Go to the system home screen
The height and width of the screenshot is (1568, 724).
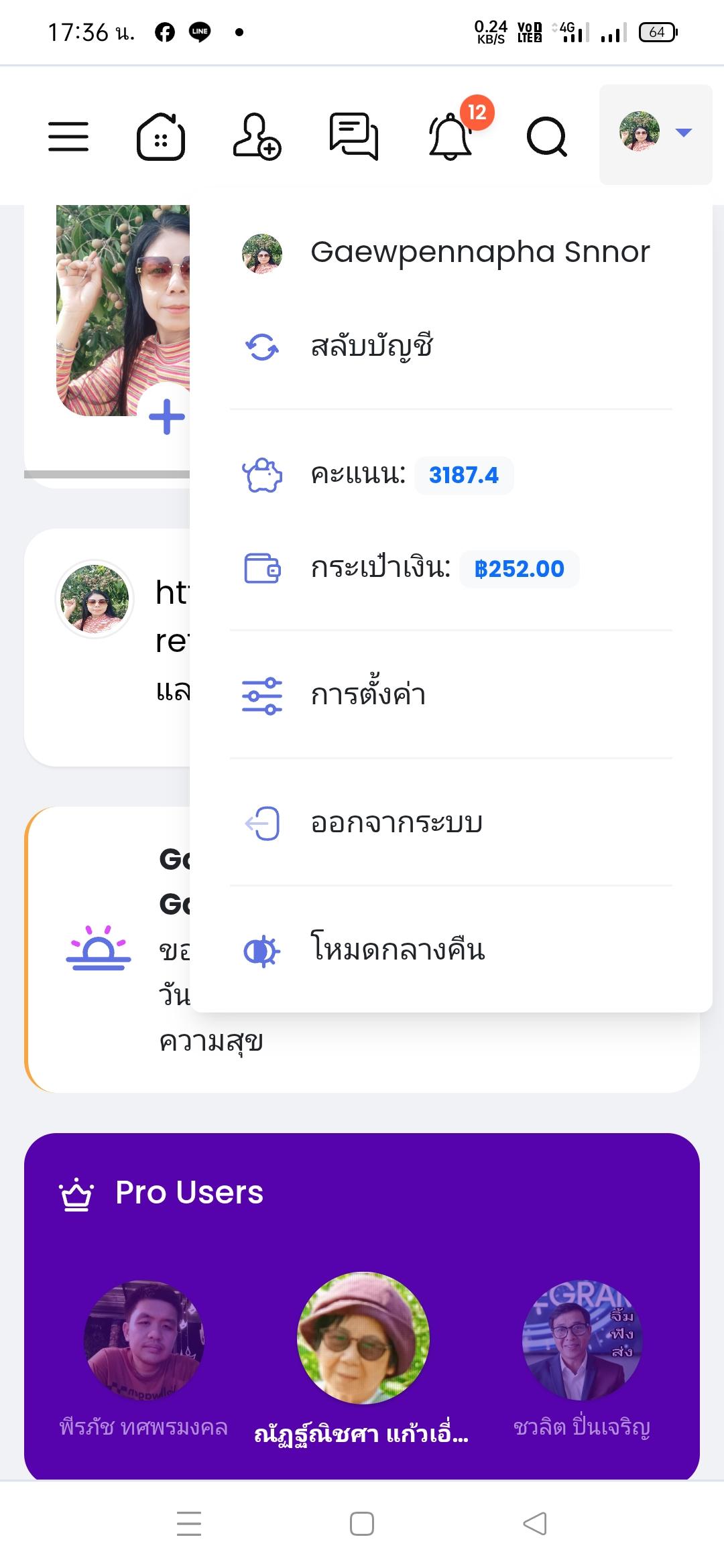point(362,1524)
